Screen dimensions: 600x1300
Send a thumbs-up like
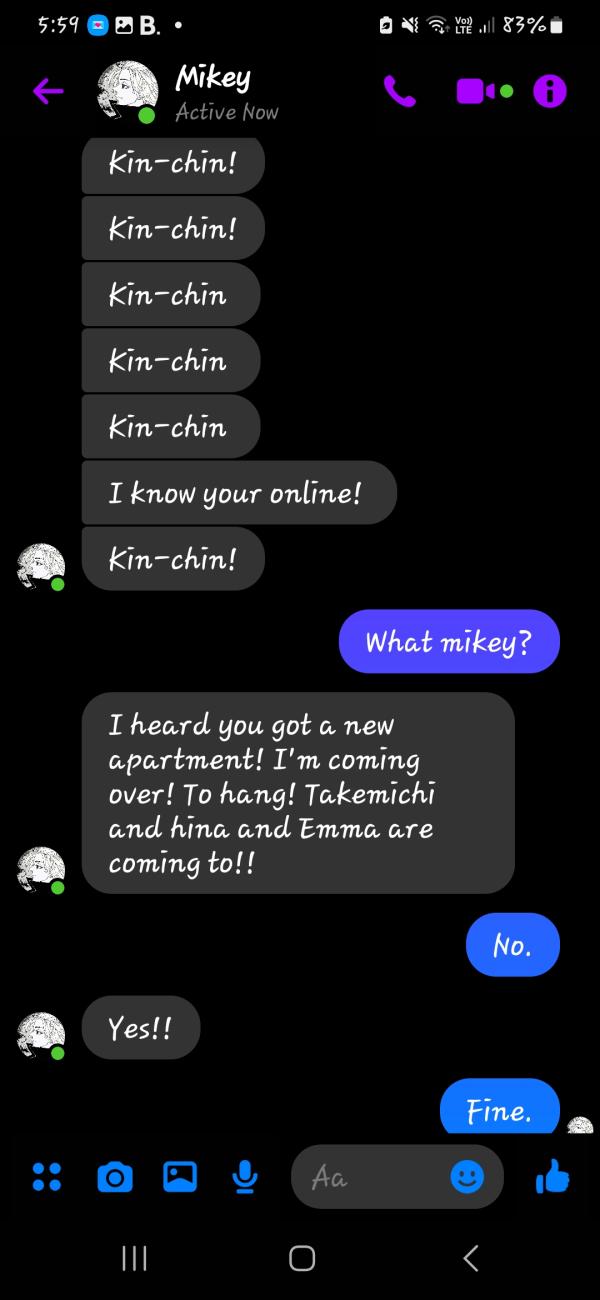coord(552,1177)
